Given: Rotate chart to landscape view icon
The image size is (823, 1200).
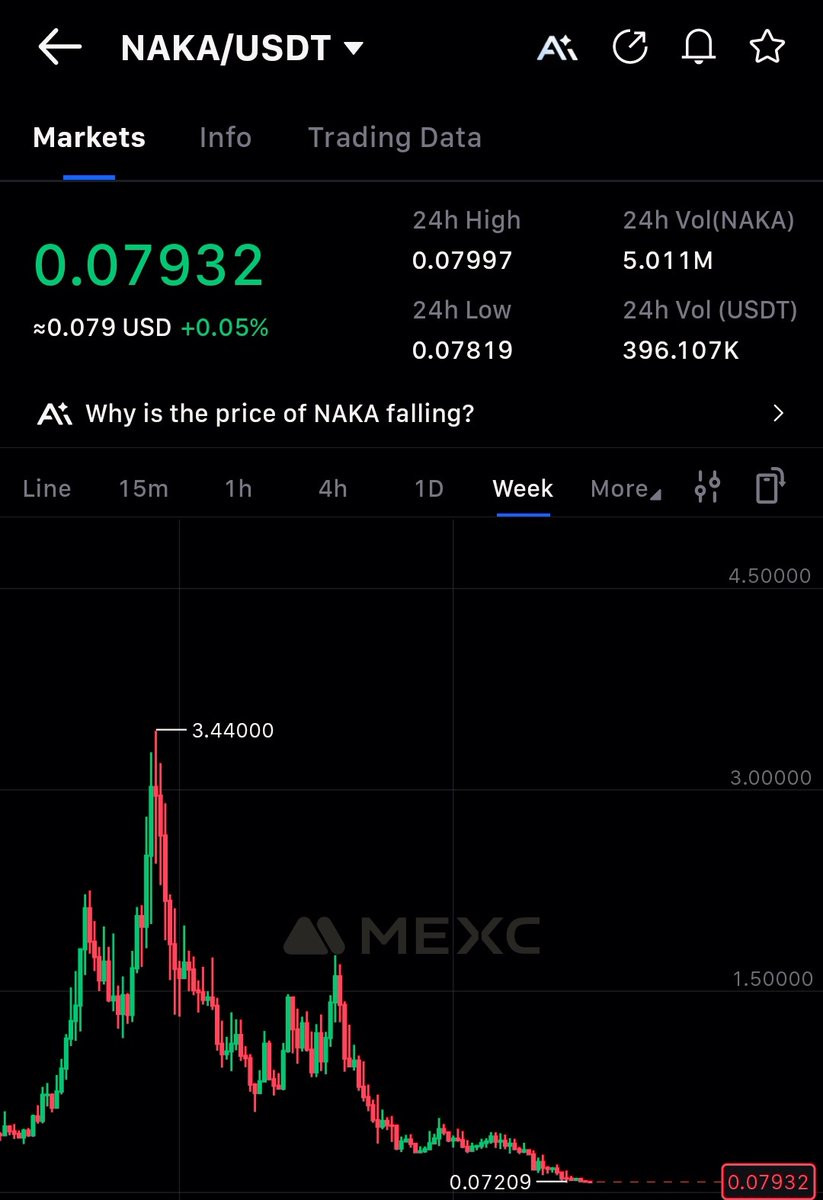Looking at the screenshot, I should pos(770,486).
